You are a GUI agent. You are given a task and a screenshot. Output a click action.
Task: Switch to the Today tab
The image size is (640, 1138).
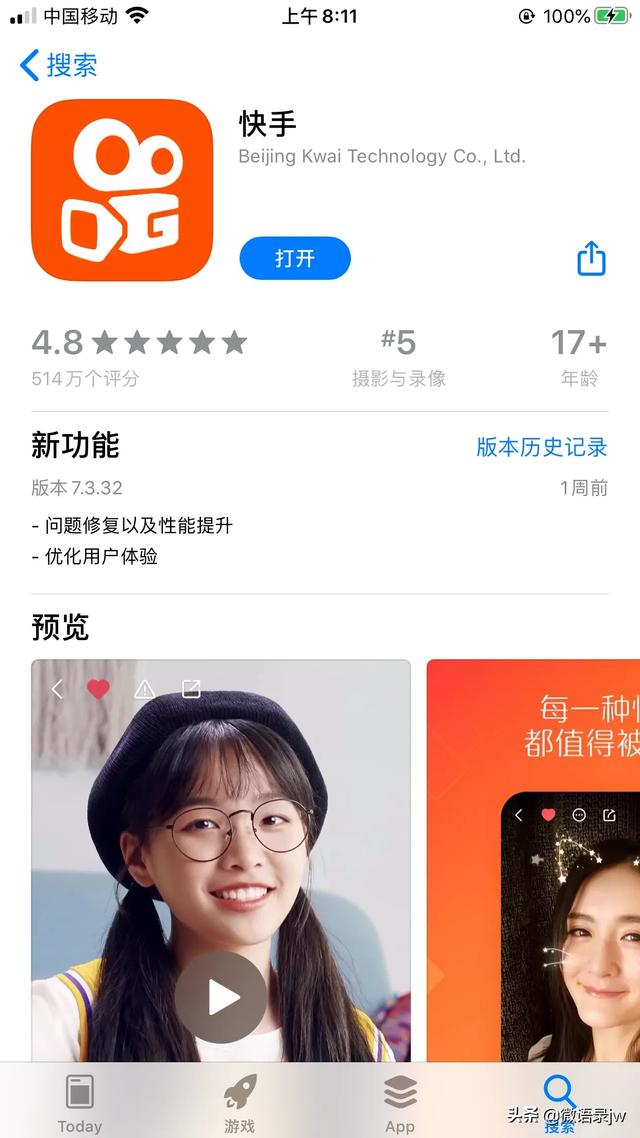pyautogui.click(x=80, y=1101)
